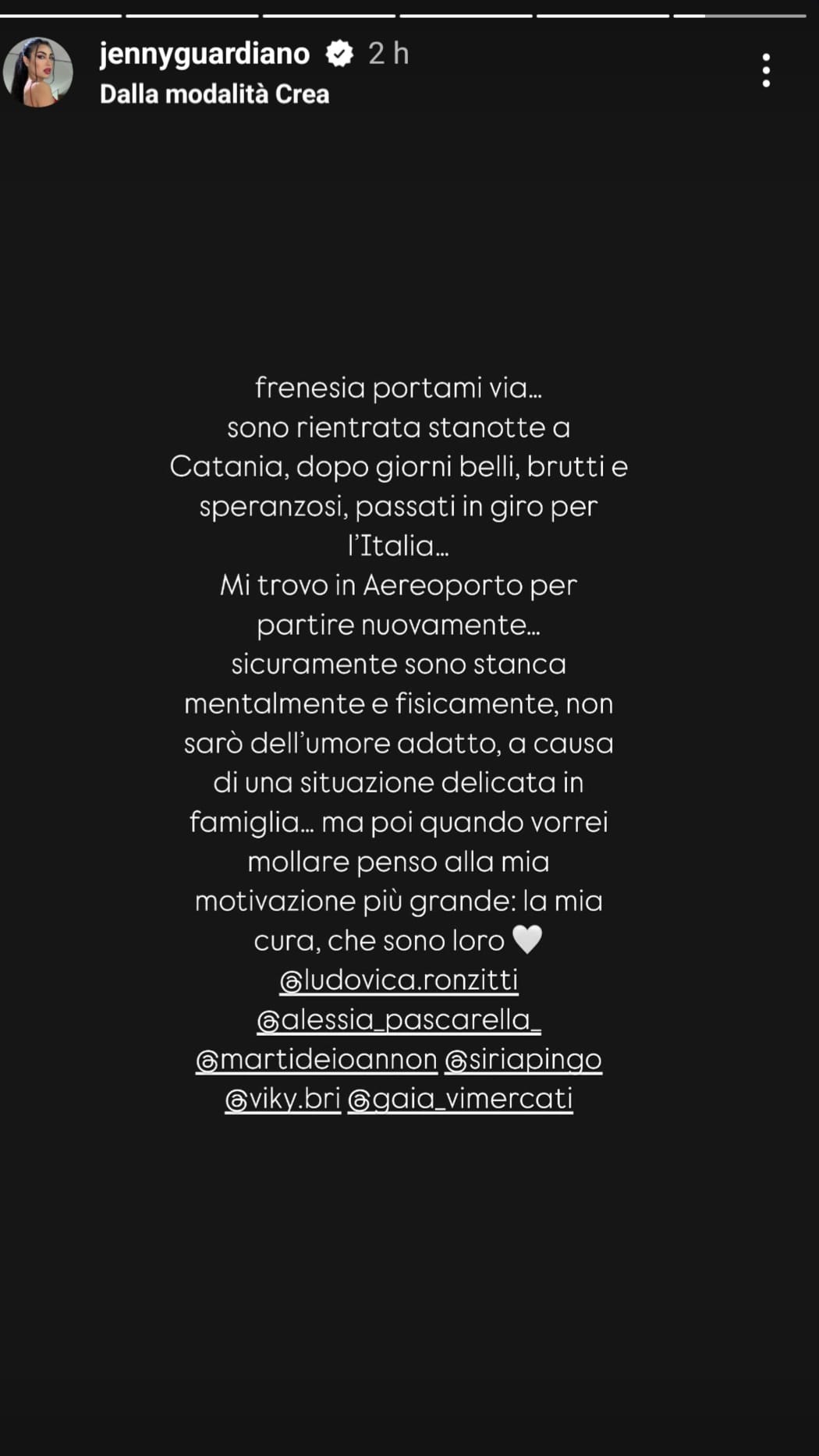Open the three-dot overflow menu
Image resolution: width=819 pixels, height=1456 pixels.
pyautogui.click(x=766, y=70)
